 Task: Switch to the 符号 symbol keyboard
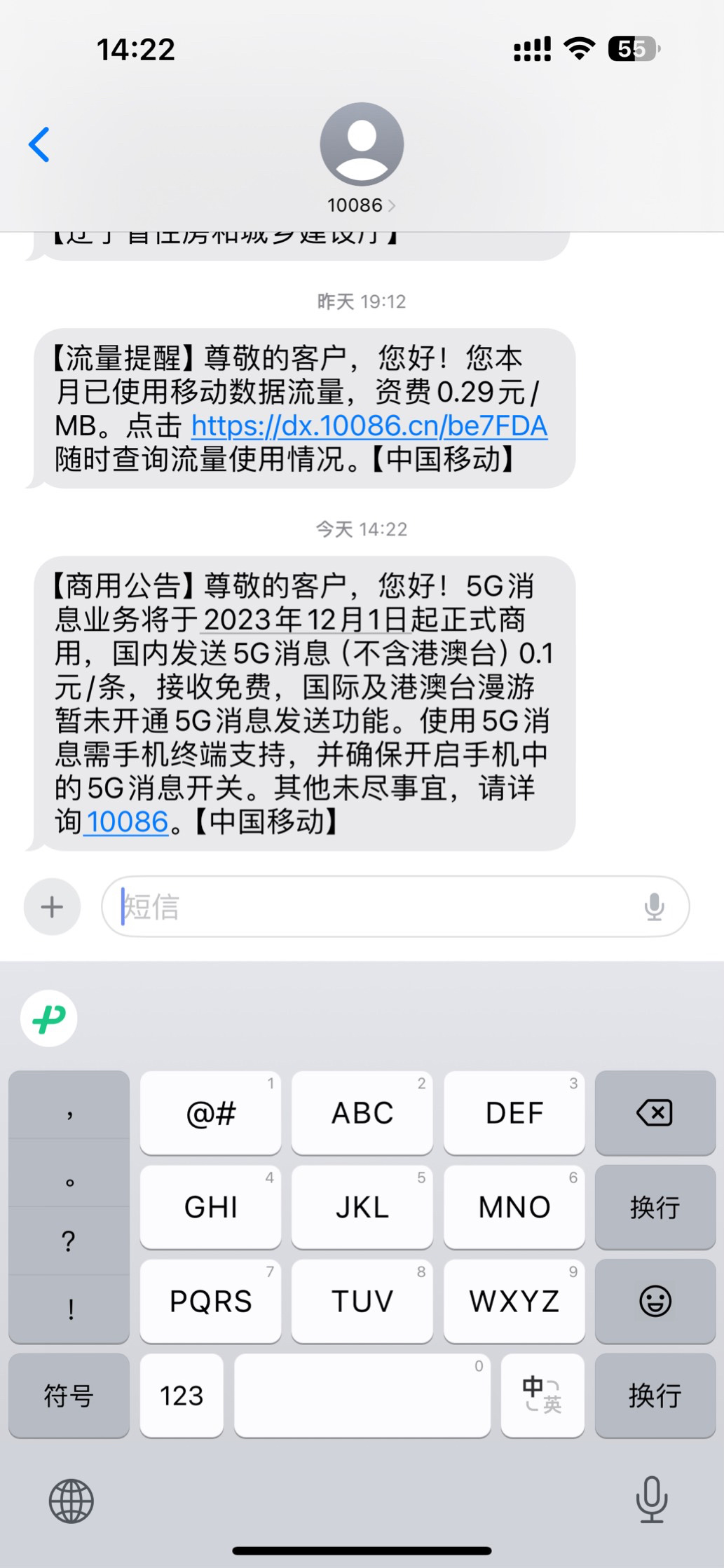click(68, 1396)
